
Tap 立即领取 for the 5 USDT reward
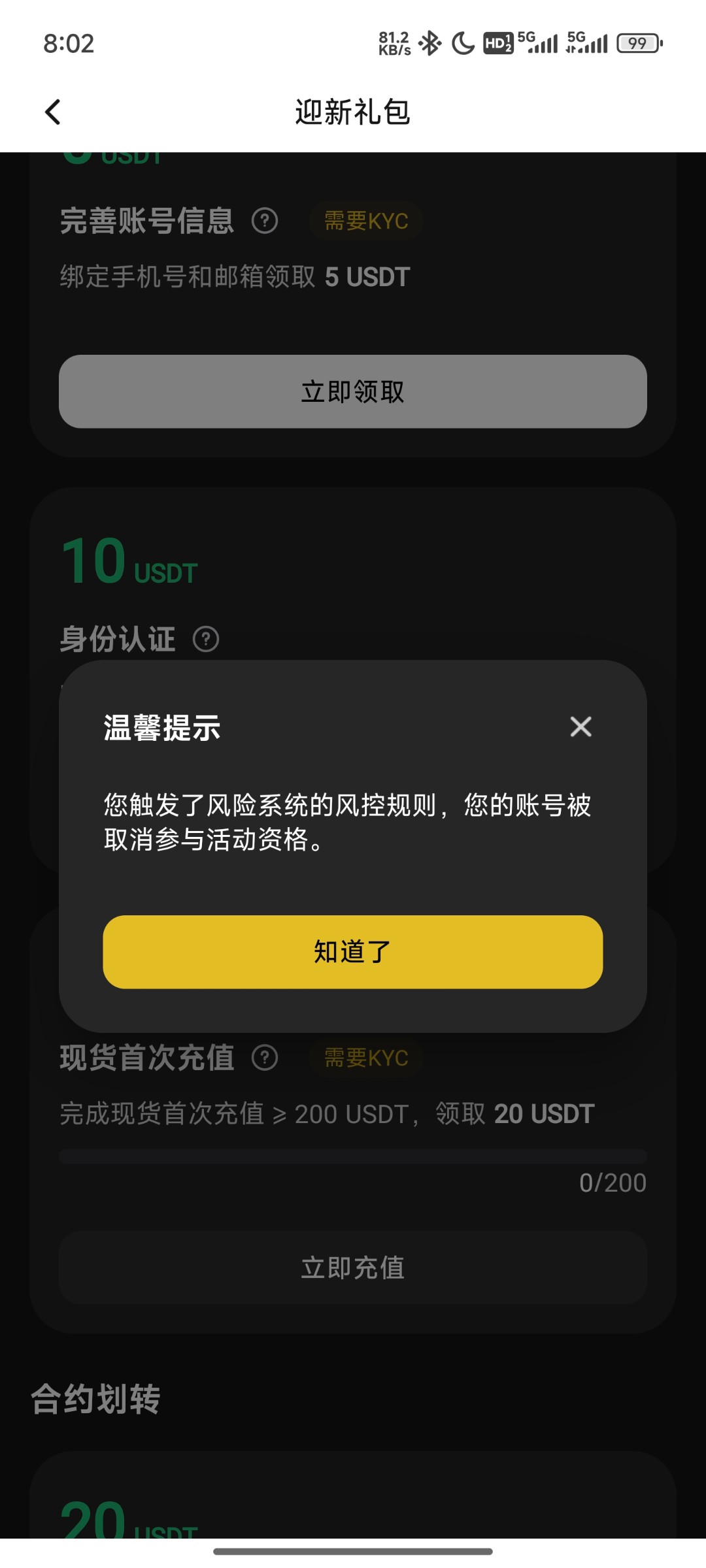point(353,391)
